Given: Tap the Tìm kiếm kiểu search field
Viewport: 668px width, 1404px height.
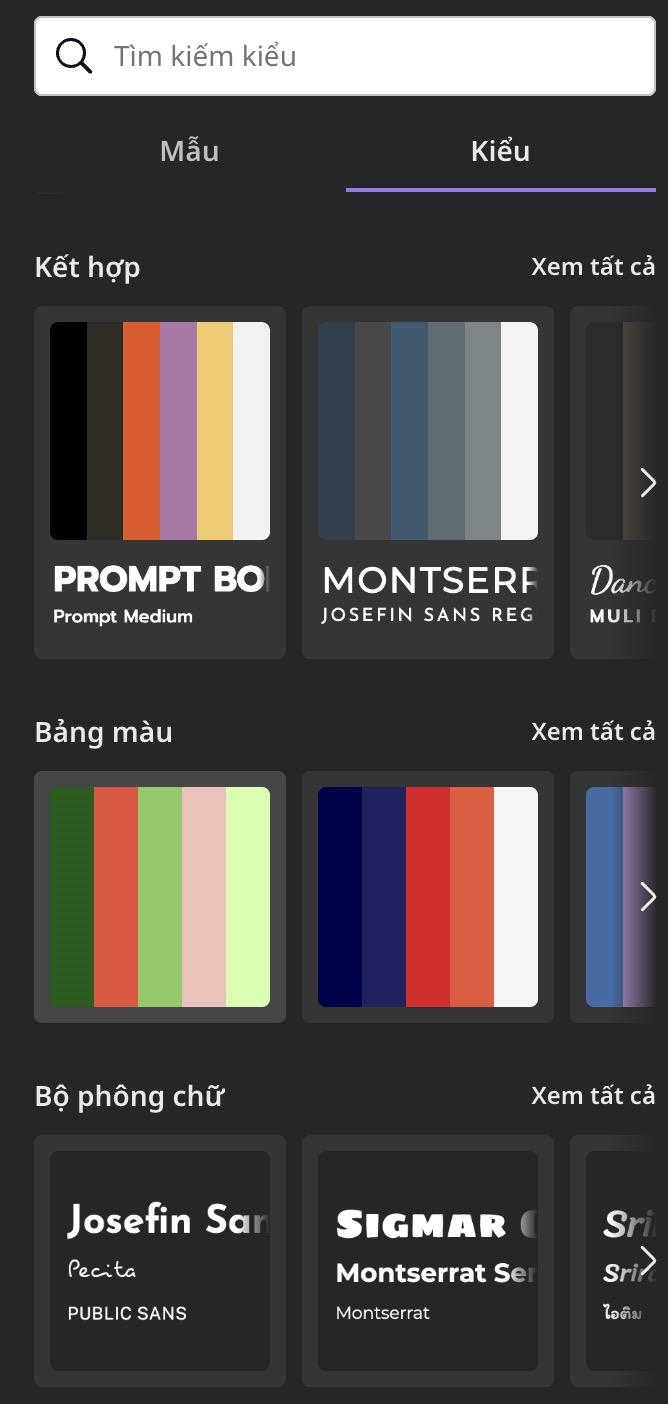Looking at the screenshot, I should [x=345, y=56].
